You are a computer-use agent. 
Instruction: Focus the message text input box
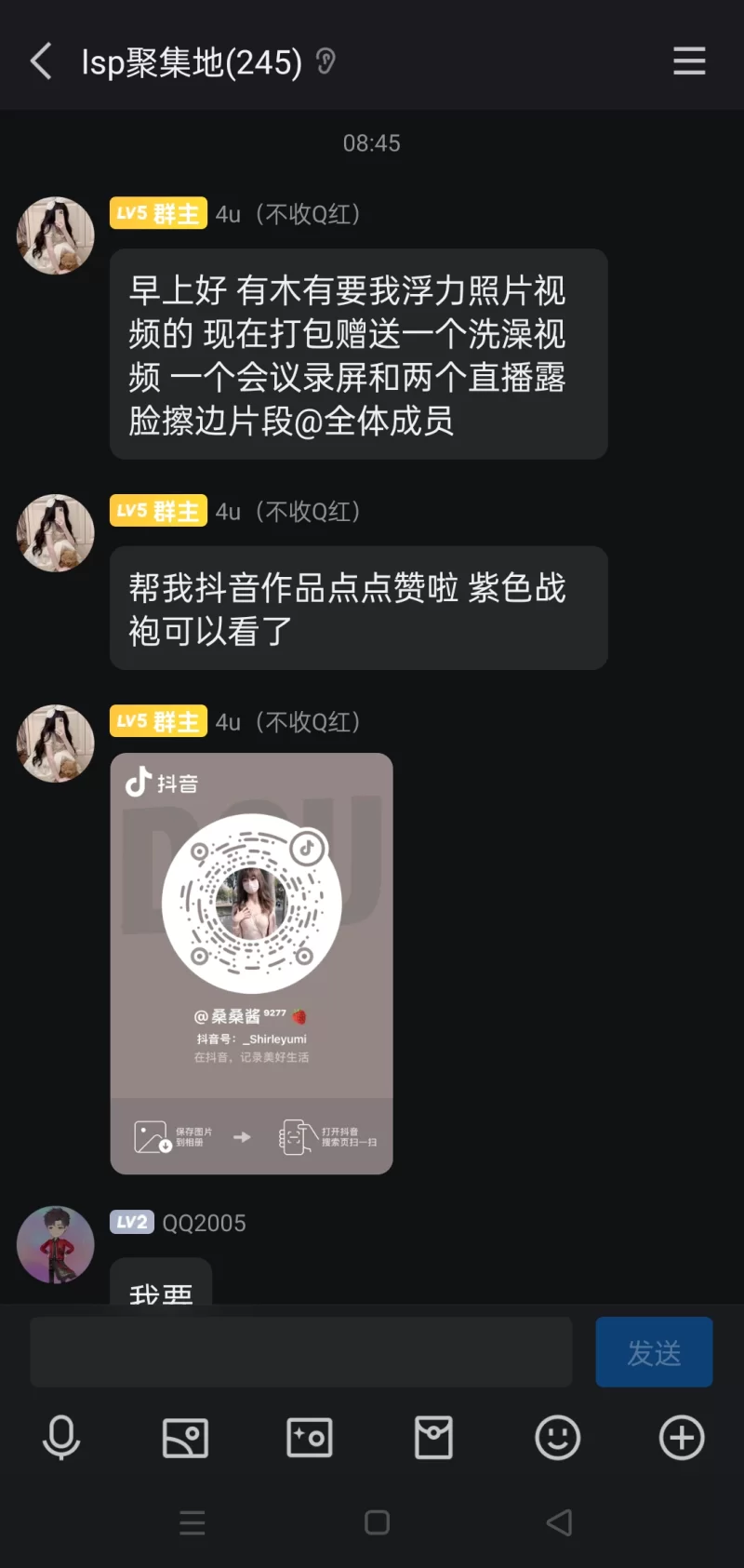click(x=300, y=1352)
